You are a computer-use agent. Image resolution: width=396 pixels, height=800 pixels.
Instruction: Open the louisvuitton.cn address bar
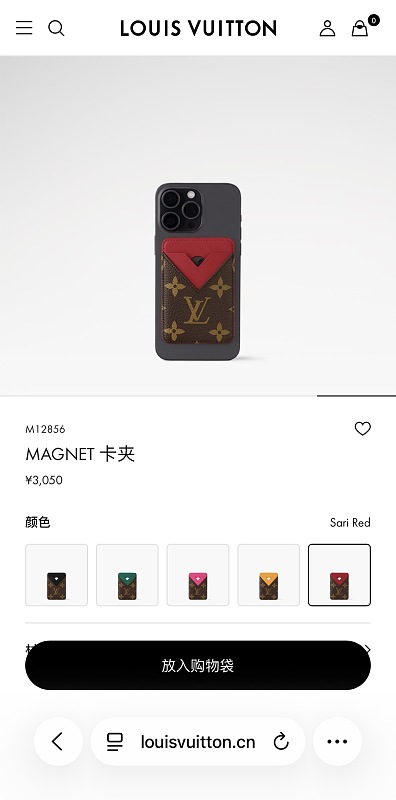[x=198, y=741]
